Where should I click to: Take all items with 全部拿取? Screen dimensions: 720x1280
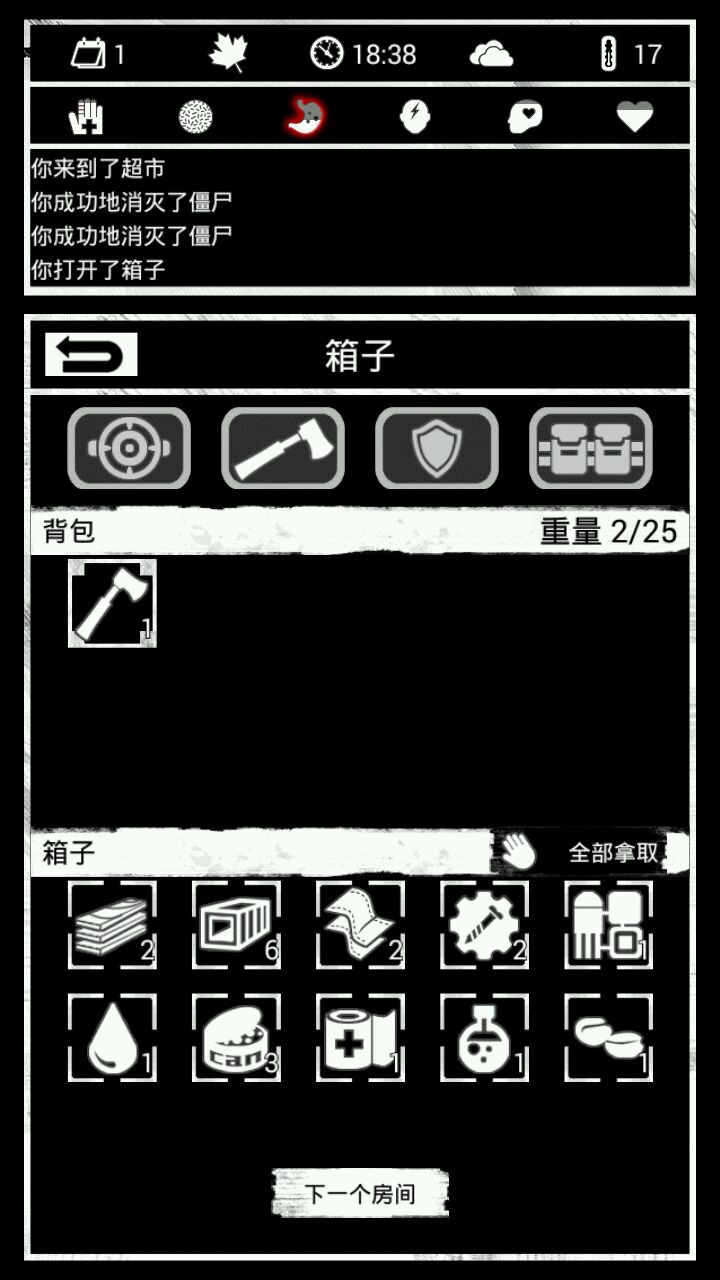(590, 853)
